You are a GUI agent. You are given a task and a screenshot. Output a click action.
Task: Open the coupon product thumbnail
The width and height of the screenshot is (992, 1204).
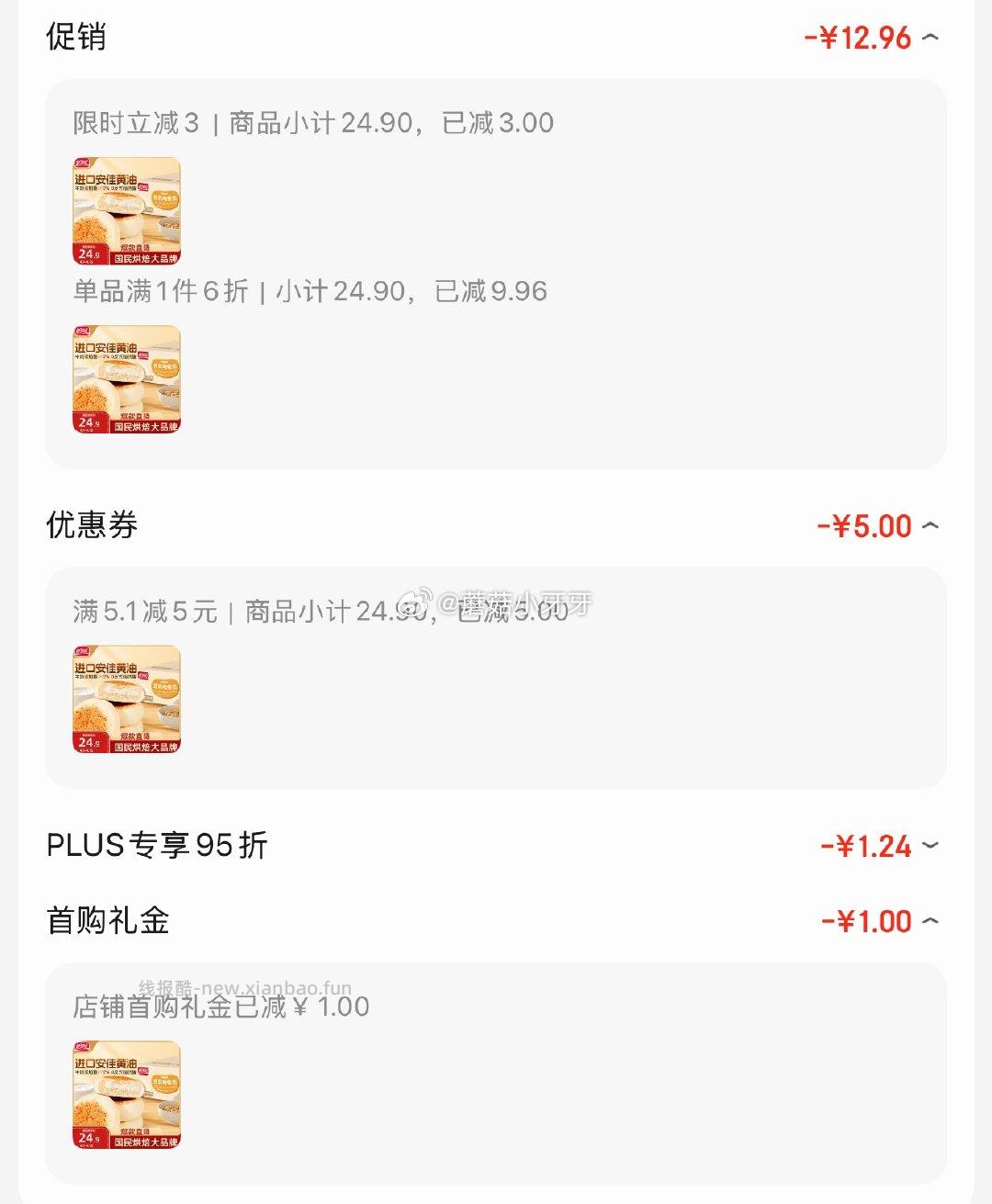128,698
